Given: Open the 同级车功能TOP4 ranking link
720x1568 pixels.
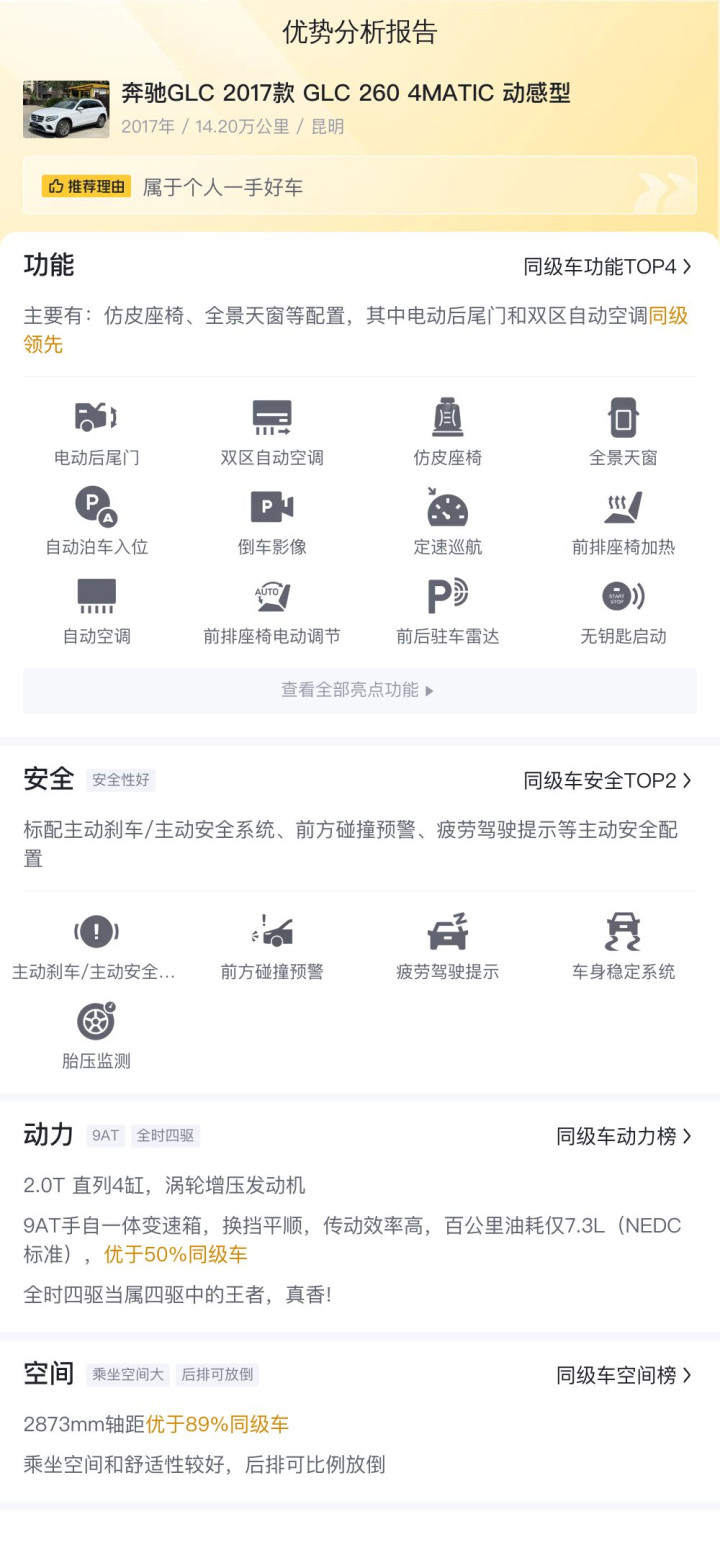Looking at the screenshot, I should (608, 266).
